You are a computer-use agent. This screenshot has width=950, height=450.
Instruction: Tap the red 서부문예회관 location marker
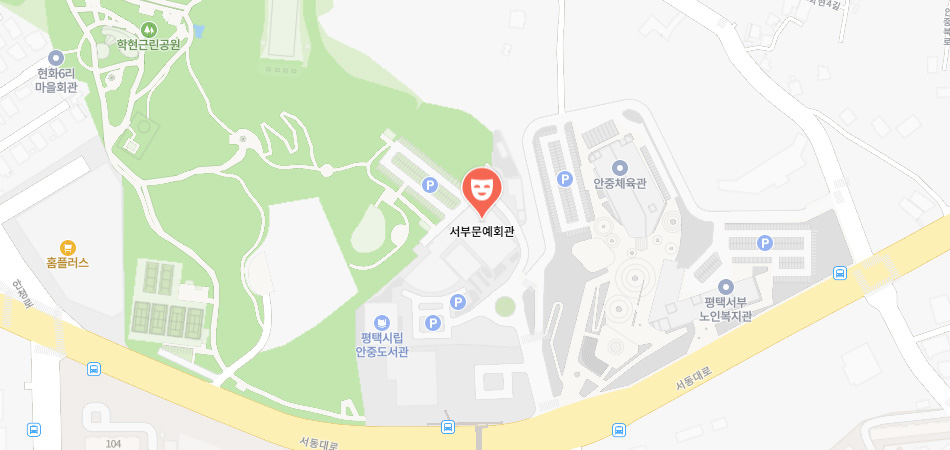pos(481,190)
